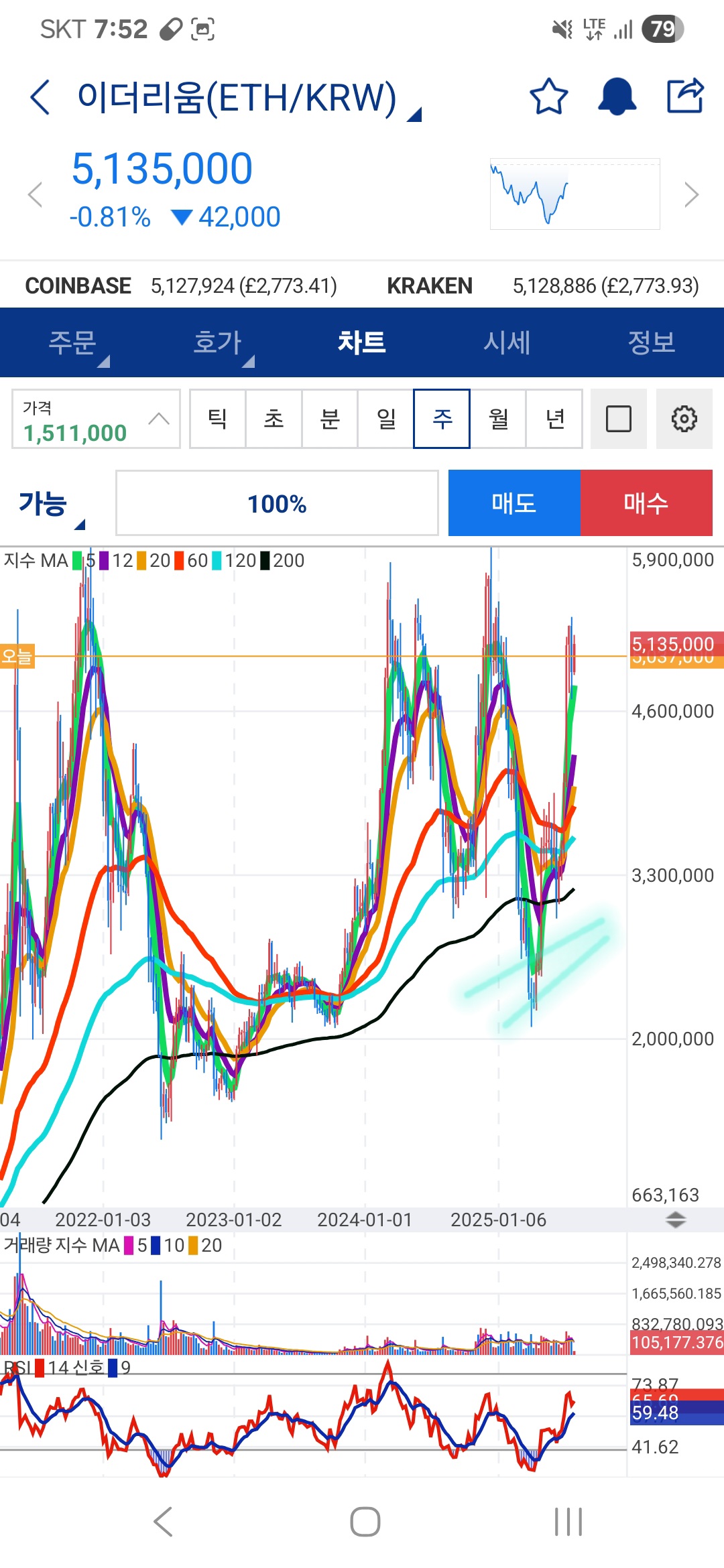
Task: Tap the red 매수 buy button
Action: tap(646, 503)
